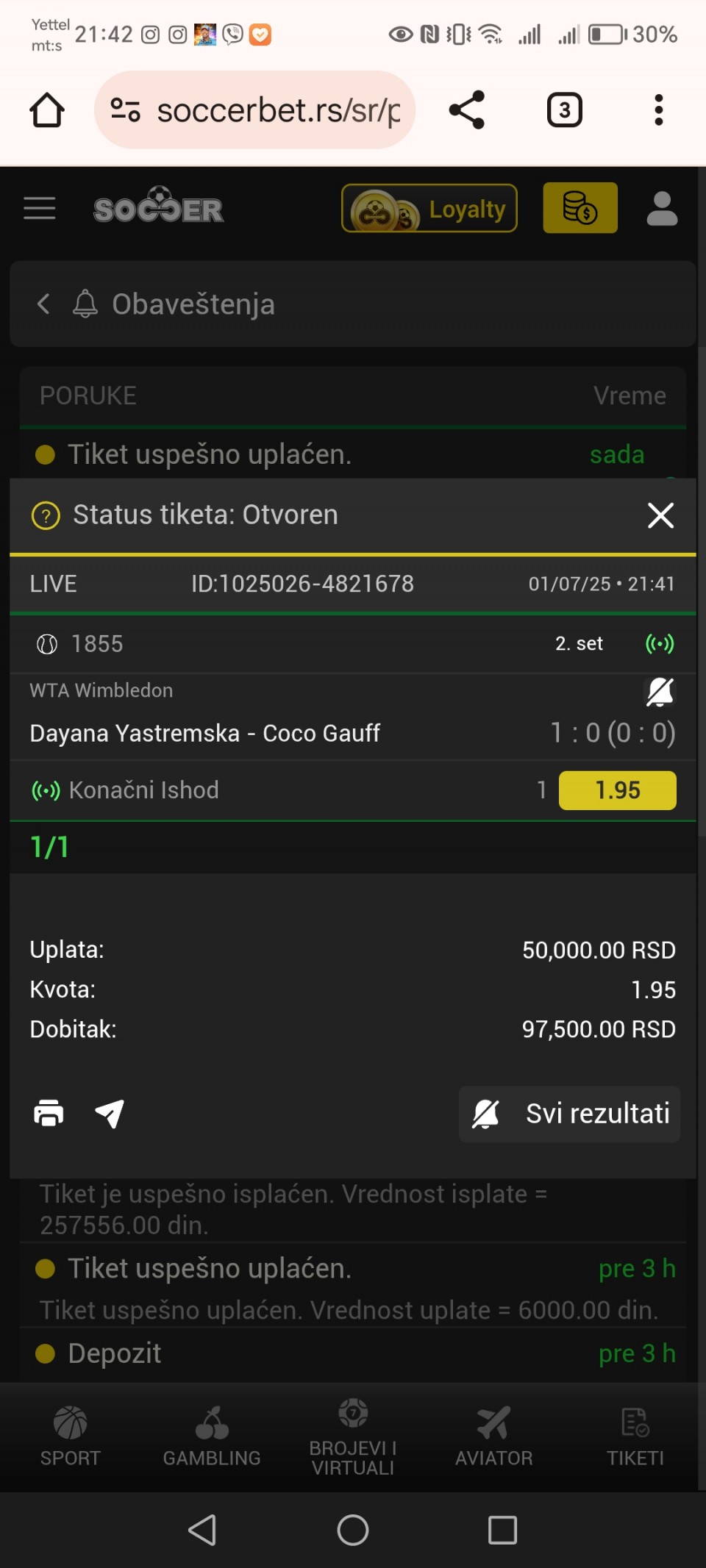Open the user profile icon

click(x=662, y=209)
